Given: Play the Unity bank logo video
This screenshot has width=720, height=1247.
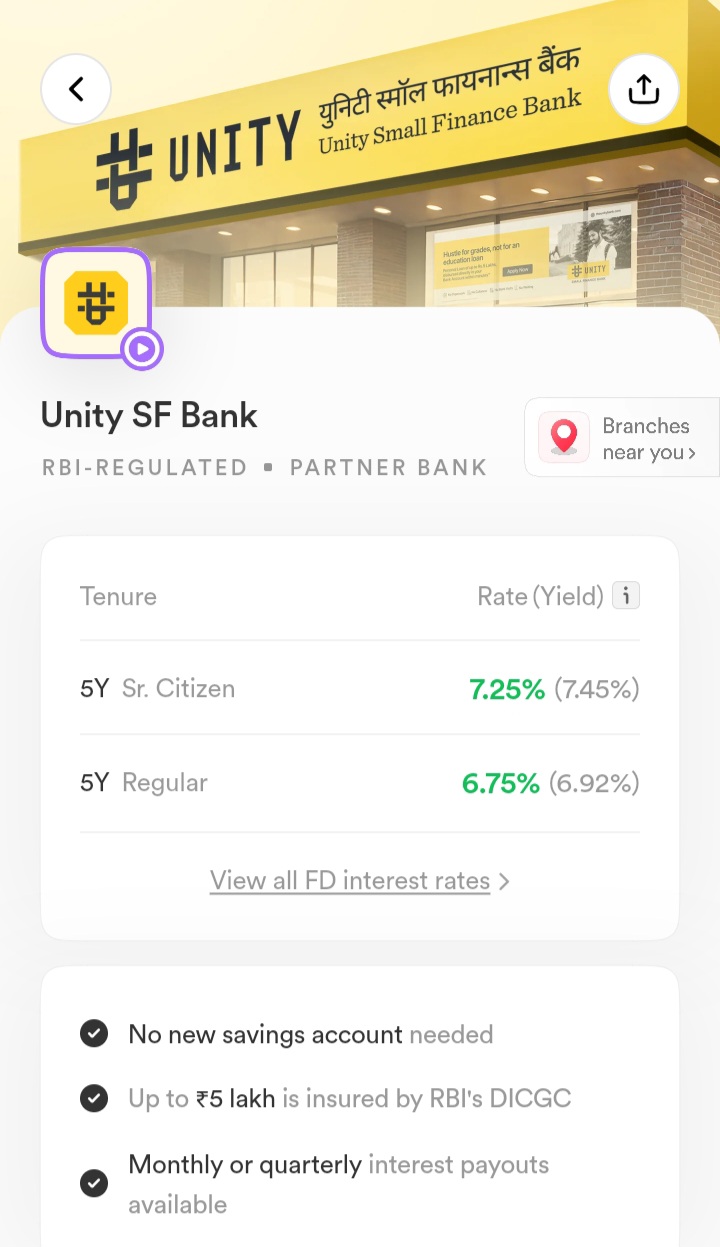Looking at the screenshot, I should pyautogui.click(x=141, y=349).
